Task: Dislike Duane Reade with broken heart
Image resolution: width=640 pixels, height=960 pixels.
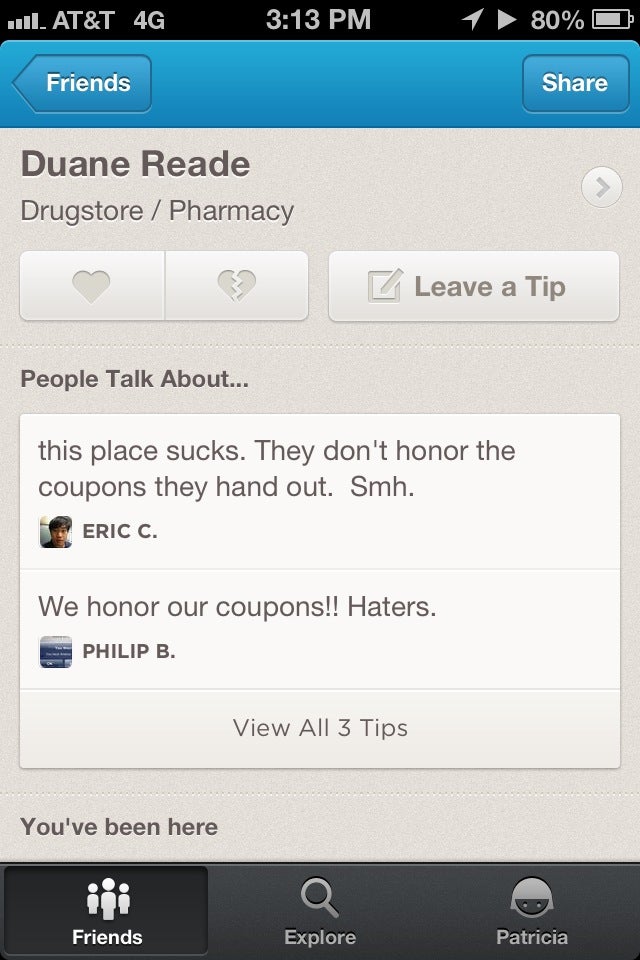Action: click(236, 287)
